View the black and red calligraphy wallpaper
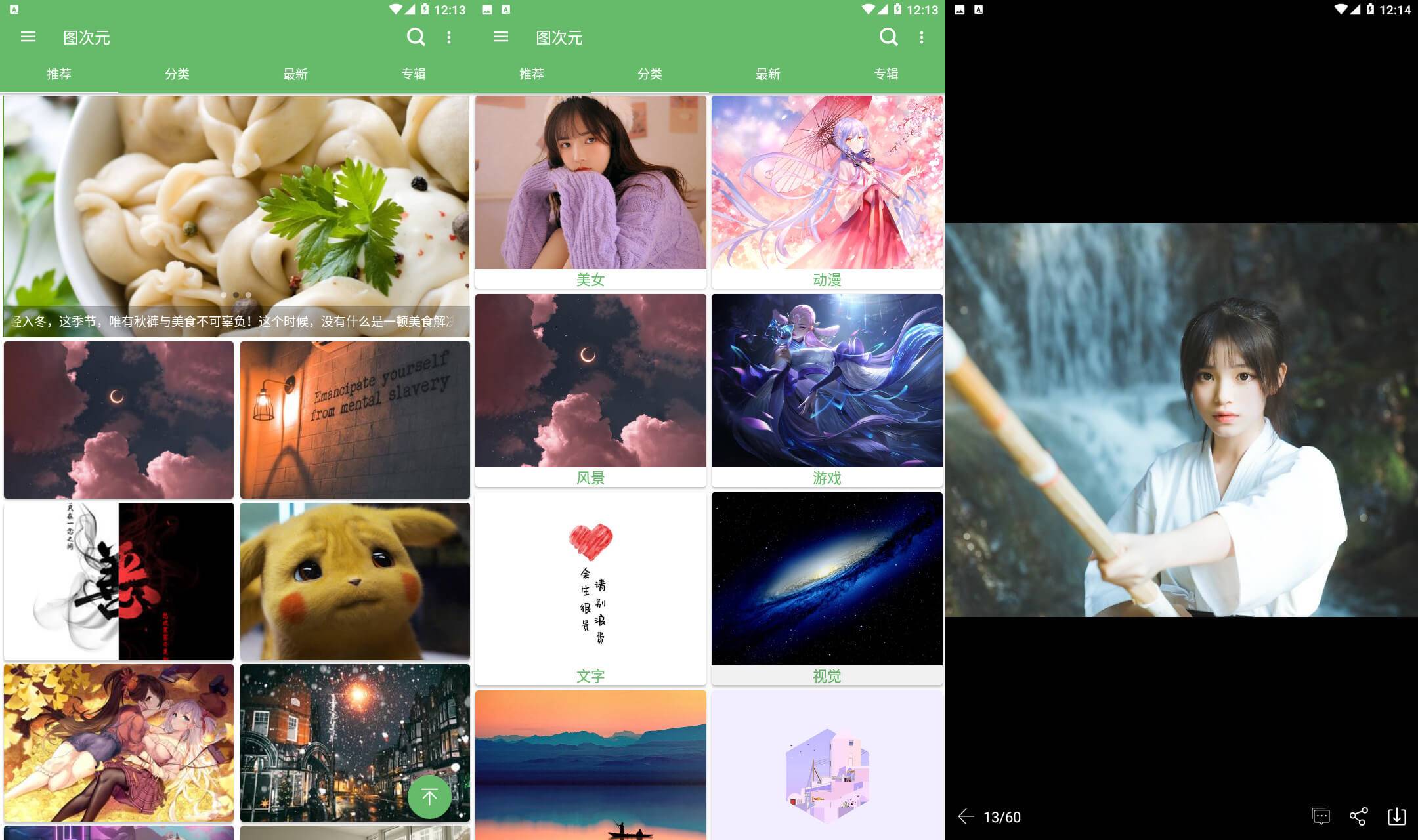The height and width of the screenshot is (840, 1418). [x=119, y=581]
